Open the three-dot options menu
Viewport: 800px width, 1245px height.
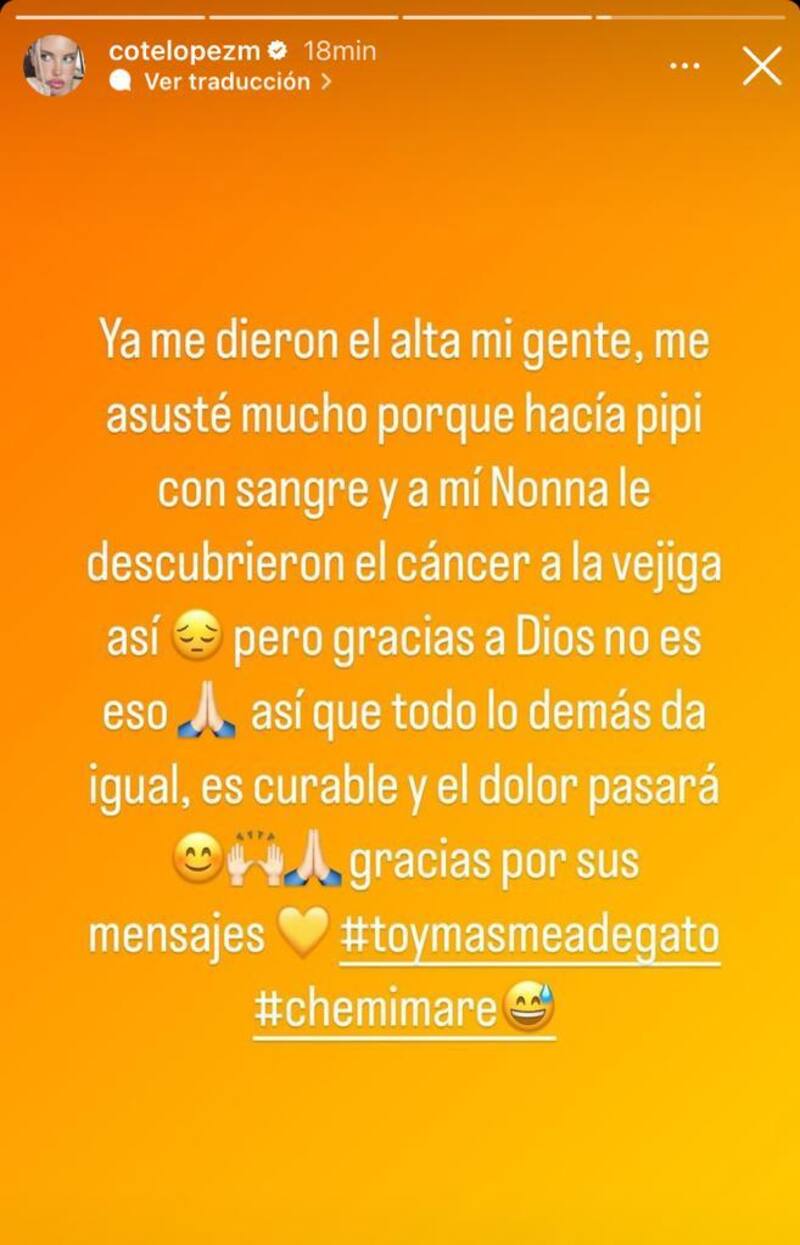(x=684, y=66)
